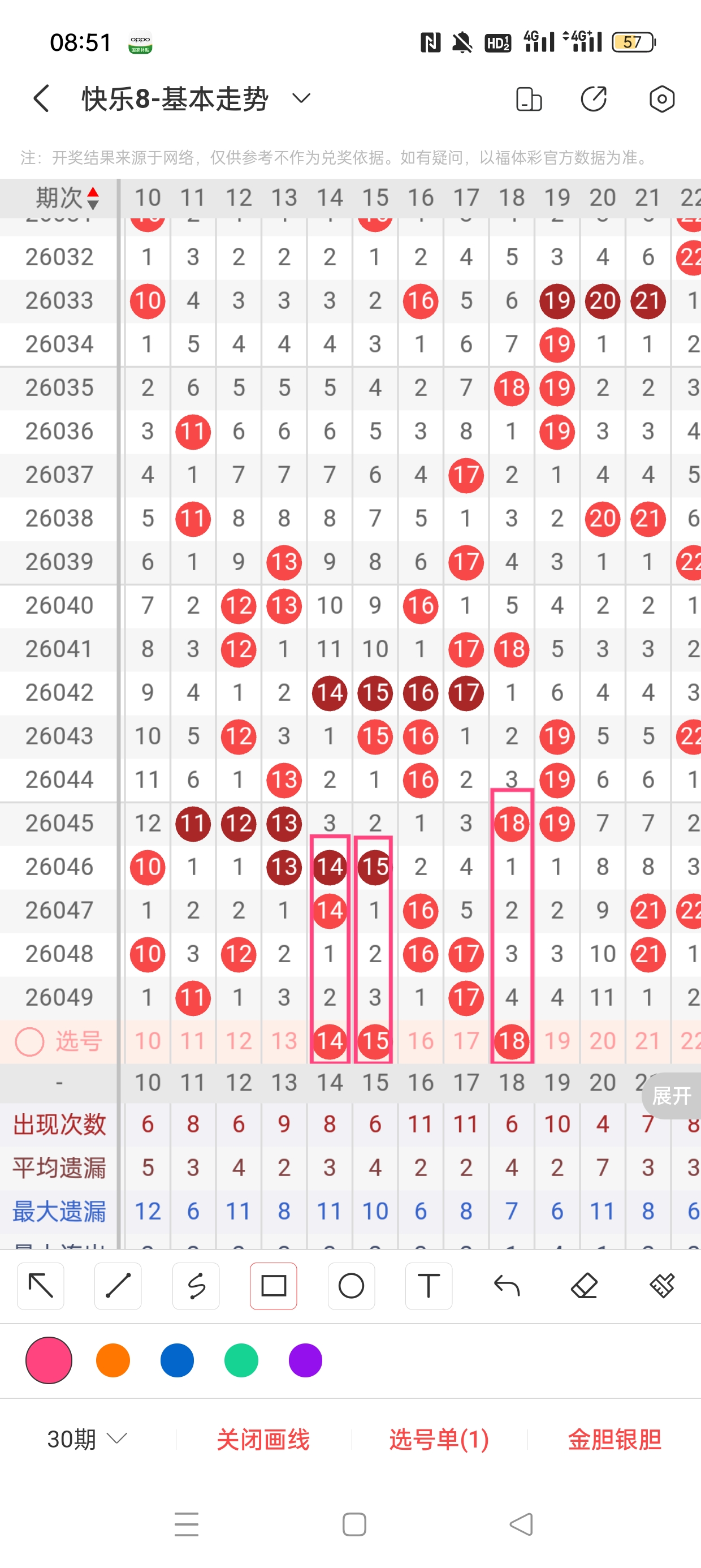Go back from the trend chart
701x1568 pixels.
click(x=41, y=98)
